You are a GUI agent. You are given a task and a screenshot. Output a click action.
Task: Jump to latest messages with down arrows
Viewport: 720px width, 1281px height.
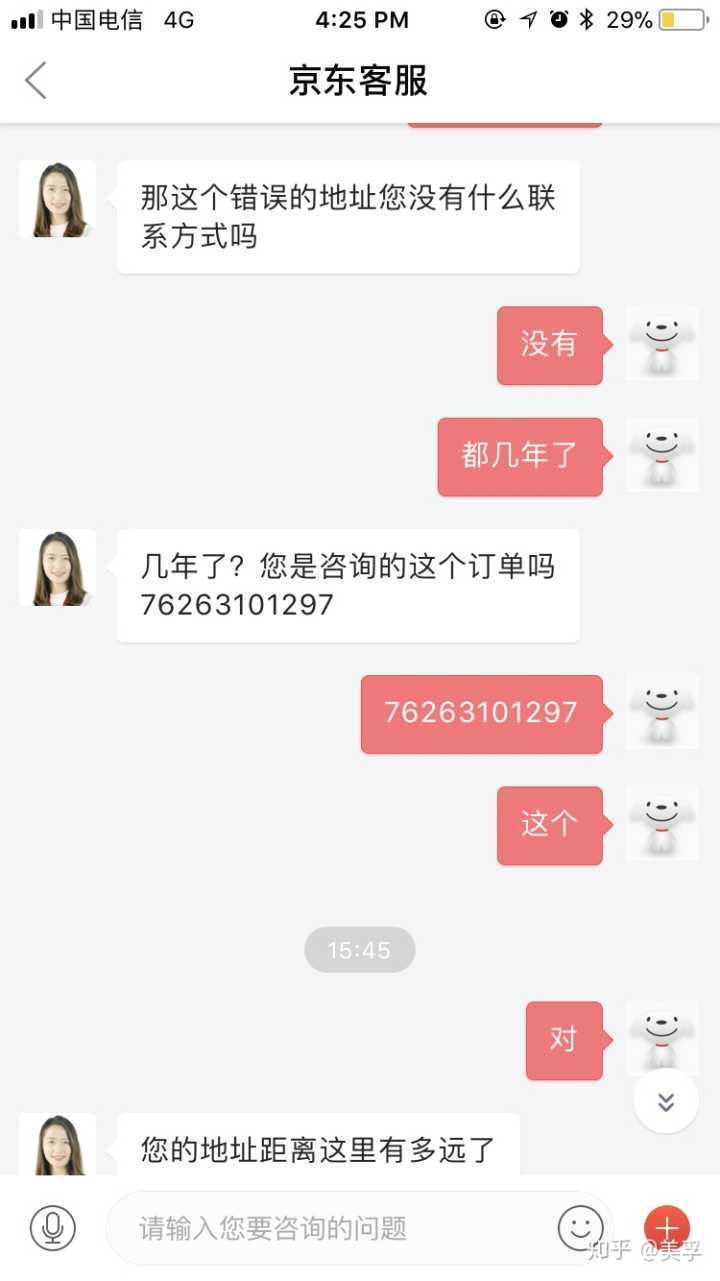click(666, 1102)
